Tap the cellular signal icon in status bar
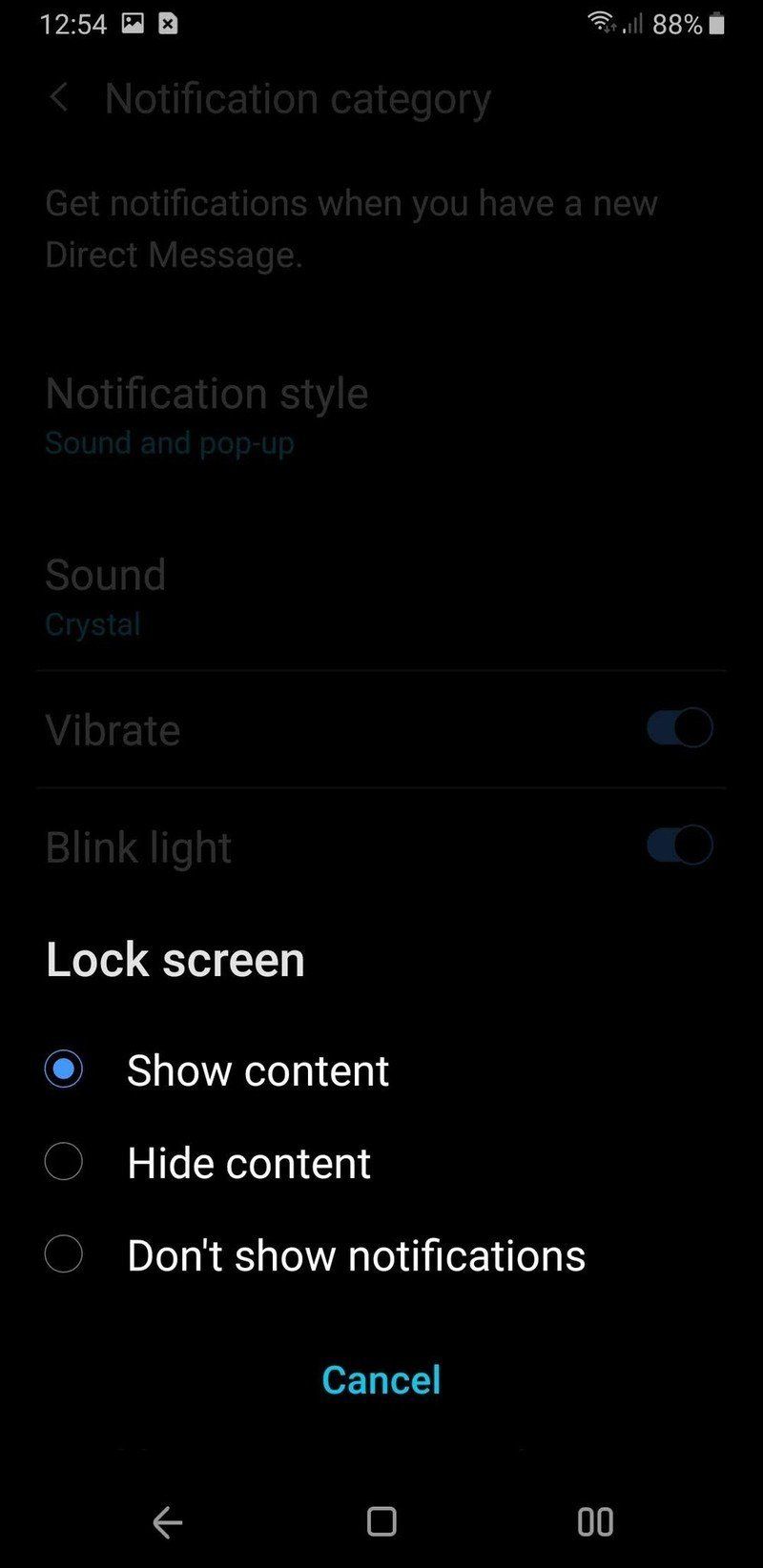763x1568 pixels. click(x=631, y=23)
